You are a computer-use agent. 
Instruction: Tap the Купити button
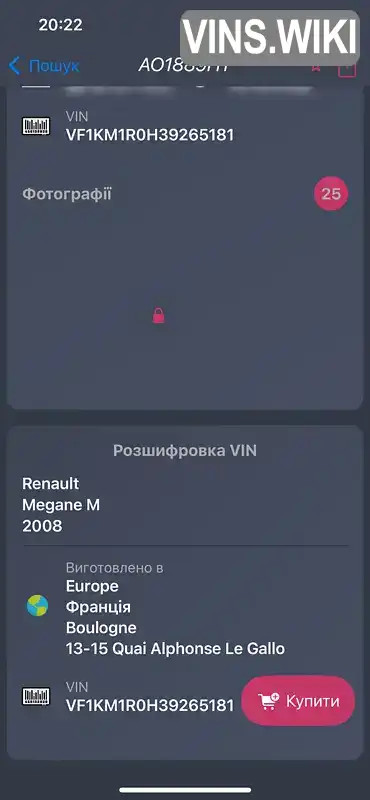pyautogui.click(x=298, y=701)
